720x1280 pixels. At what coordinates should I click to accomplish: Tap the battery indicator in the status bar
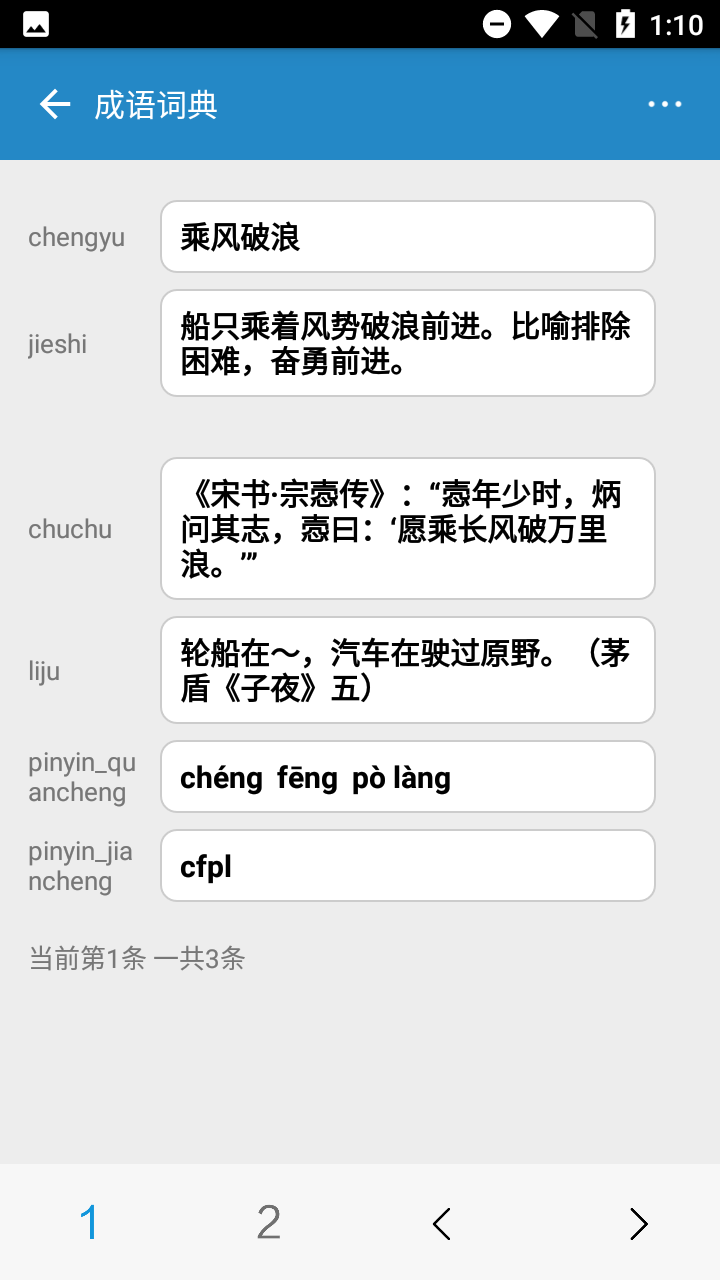(x=628, y=22)
